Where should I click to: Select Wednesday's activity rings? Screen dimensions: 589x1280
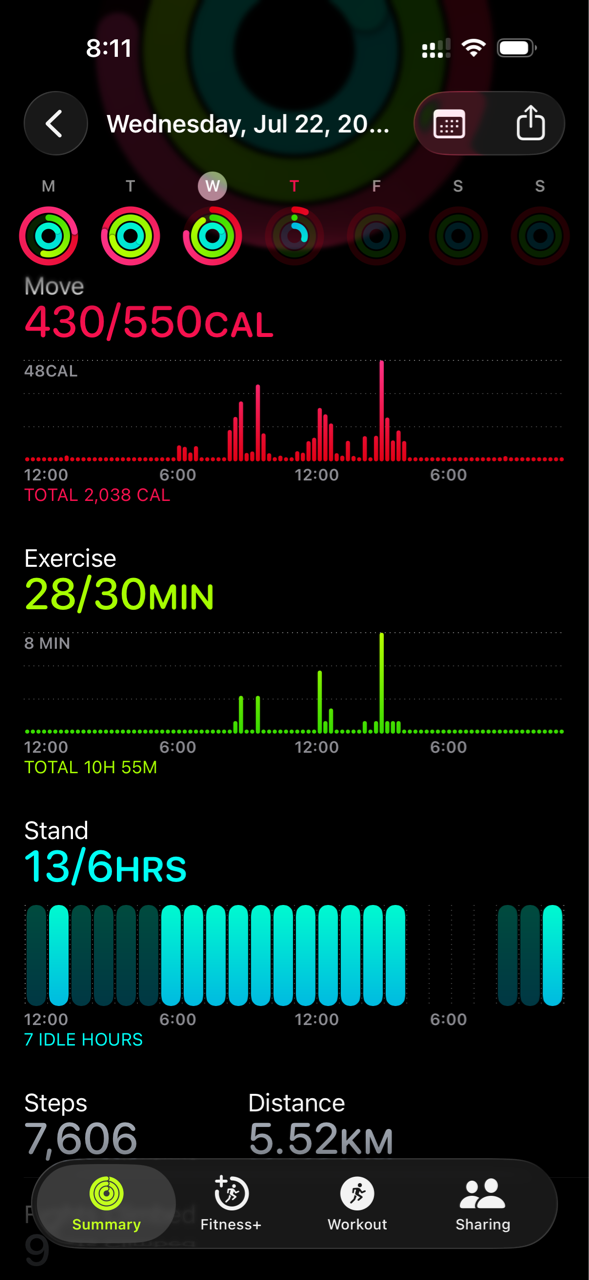[x=212, y=236]
